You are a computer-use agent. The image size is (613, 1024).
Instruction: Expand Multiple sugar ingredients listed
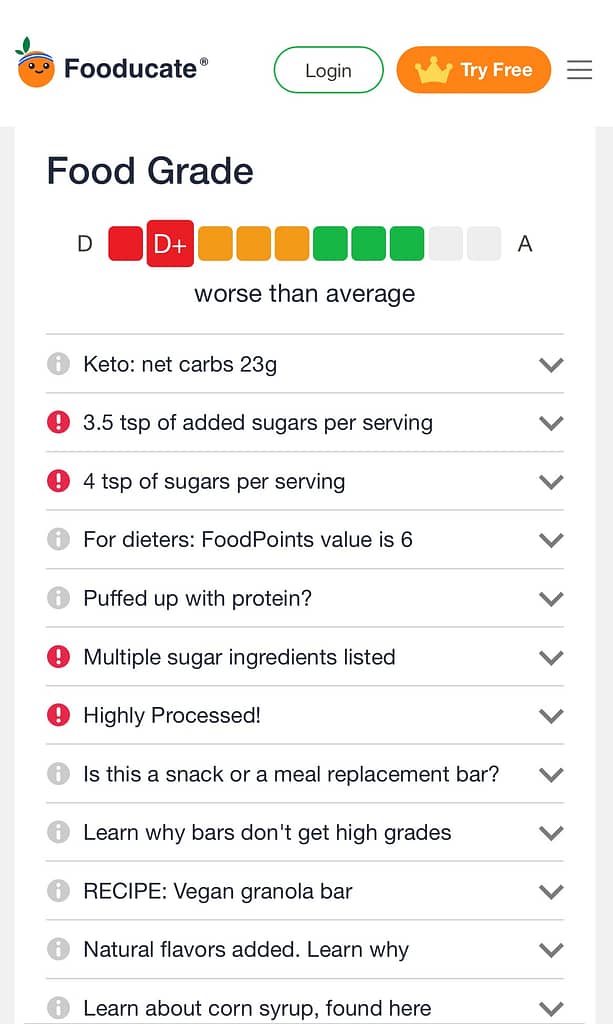(305, 657)
